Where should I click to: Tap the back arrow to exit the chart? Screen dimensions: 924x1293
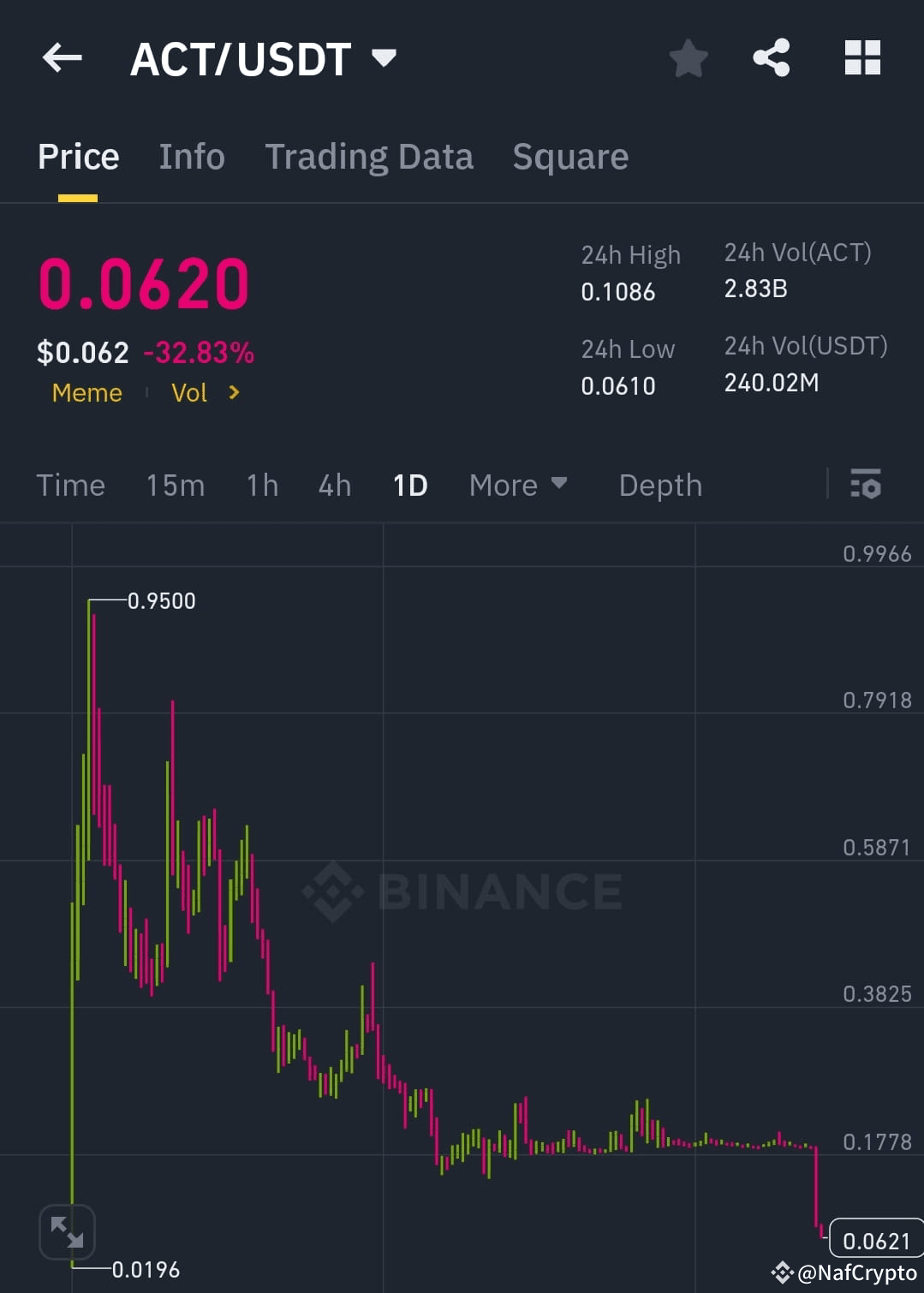63,57
